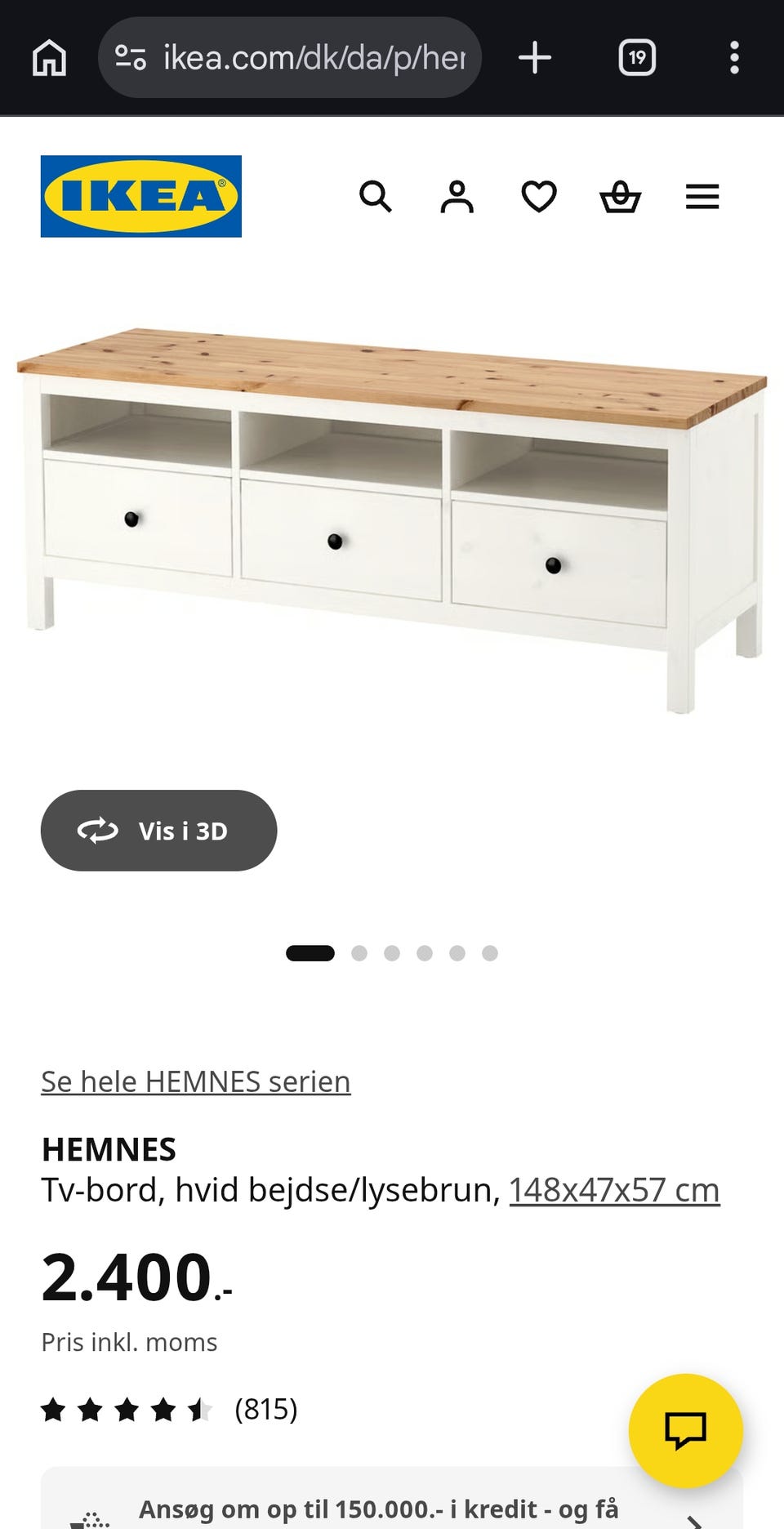Activate the Vis i 3D view
The width and height of the screenshot is (784, 1529).
click(x=158, y=831)
